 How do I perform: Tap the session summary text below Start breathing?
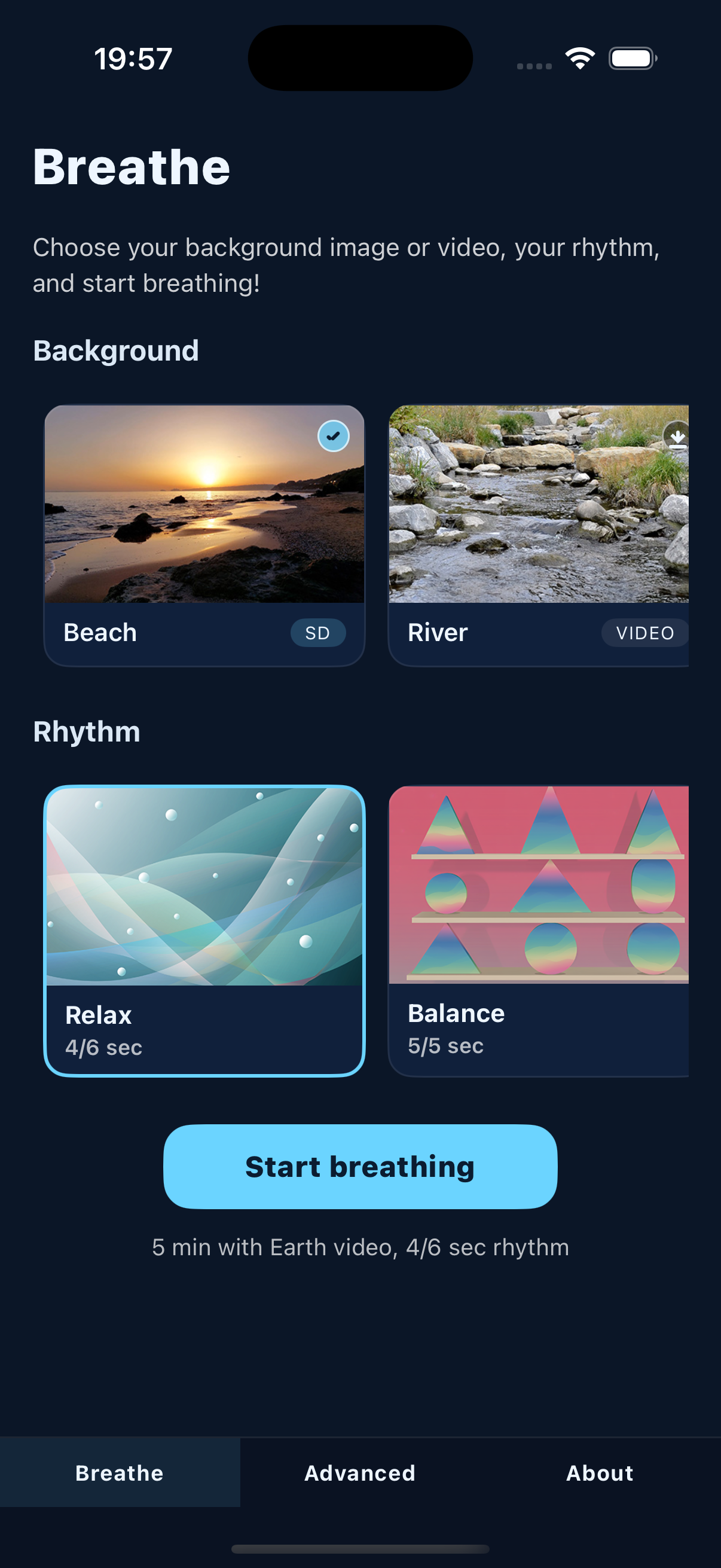[x=360, y=1247]
